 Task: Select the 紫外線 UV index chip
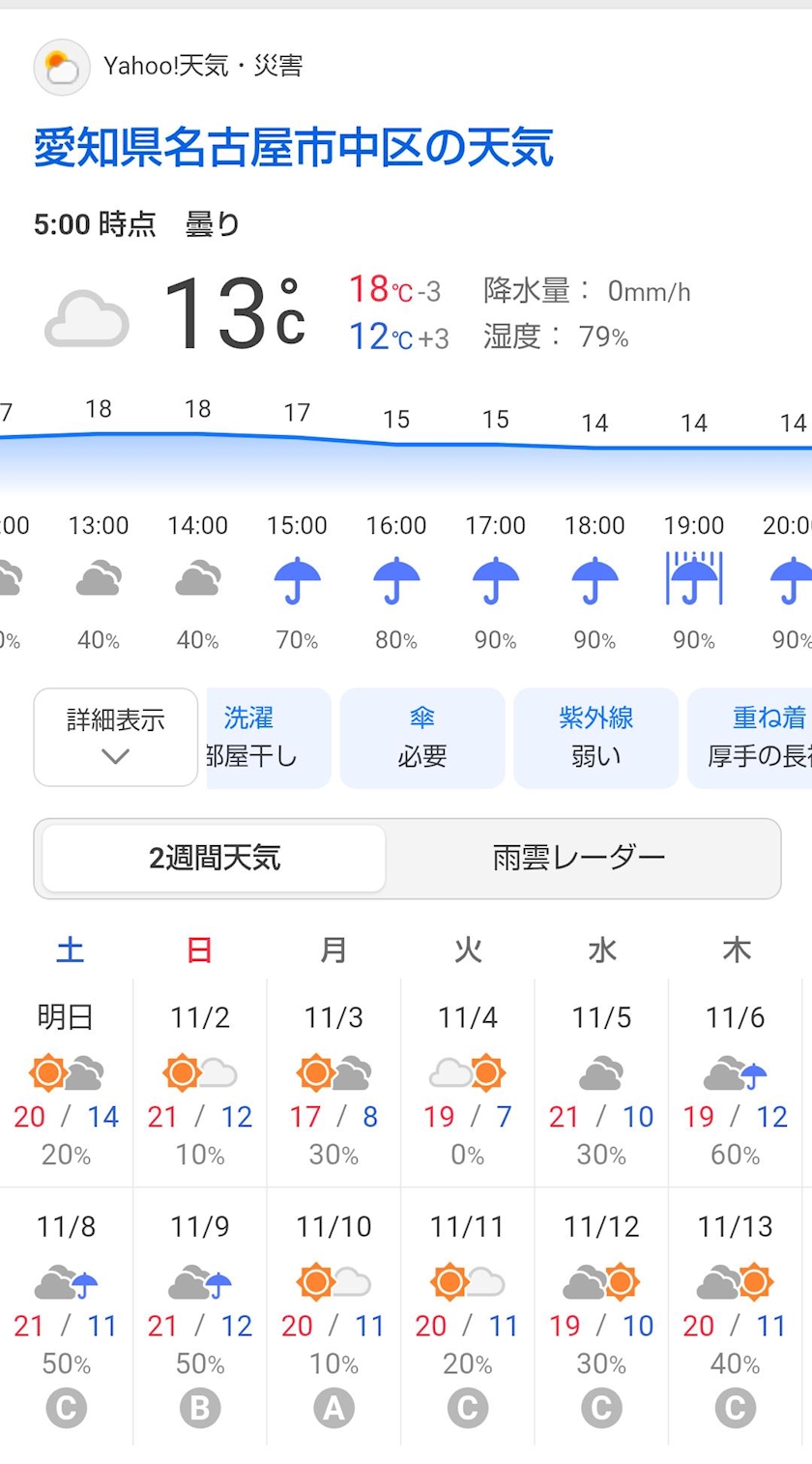tap(595, 737)
